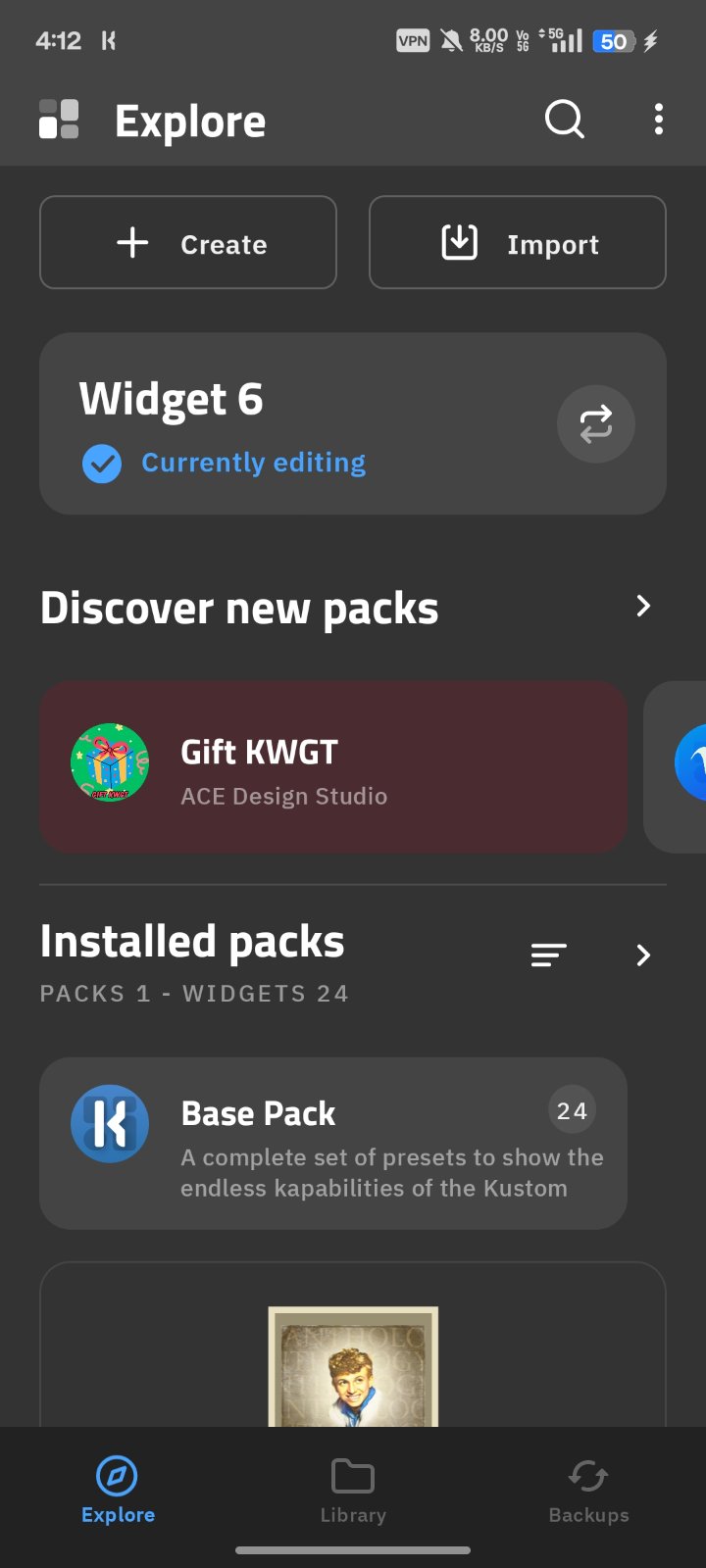Switch to the Backups tab
Image resolution: width=706 pixels, height=1568 pixels.
point(588,1490)
